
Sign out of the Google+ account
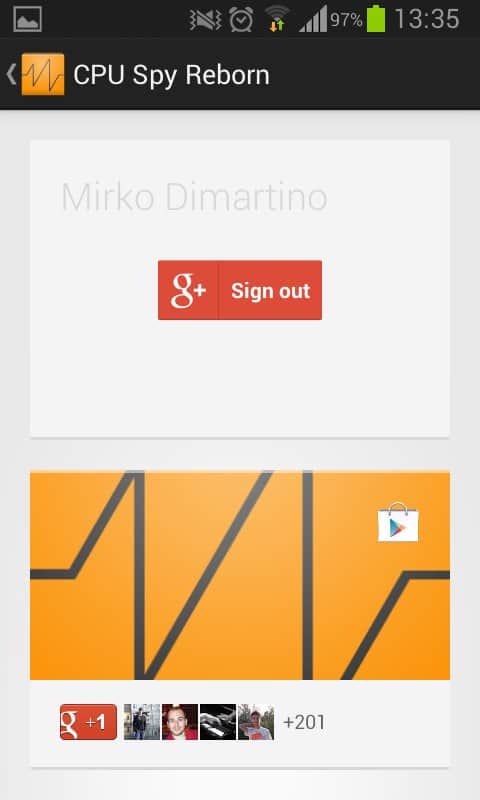point(240,290)
